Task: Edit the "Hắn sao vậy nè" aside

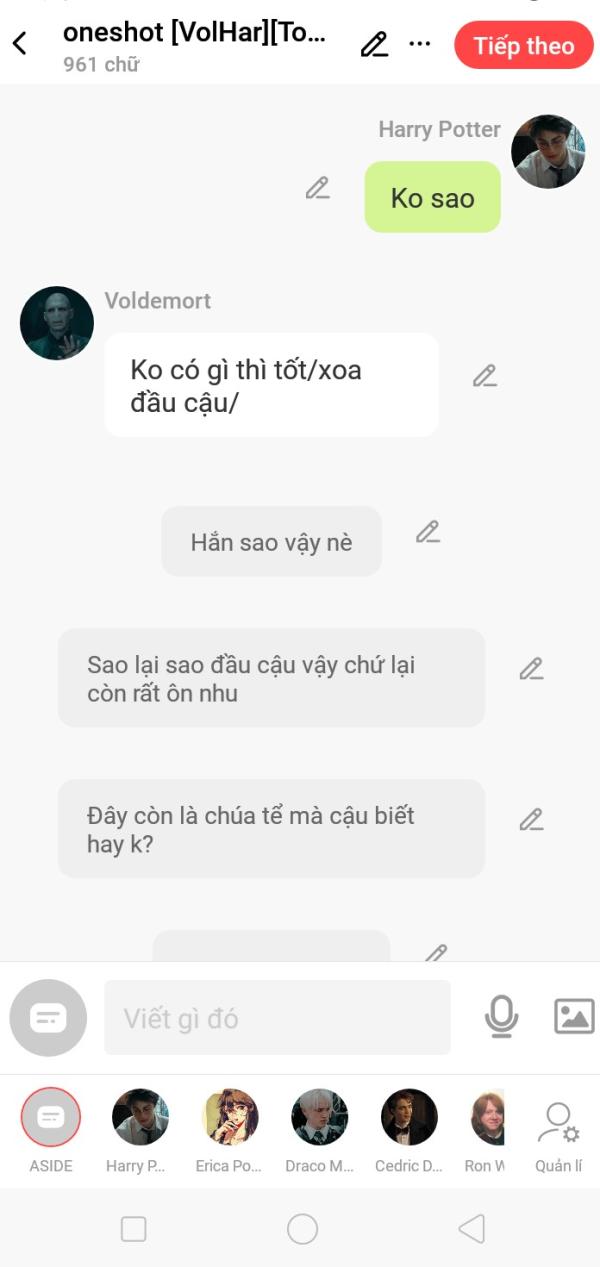Action: click(x=428, y=532)
